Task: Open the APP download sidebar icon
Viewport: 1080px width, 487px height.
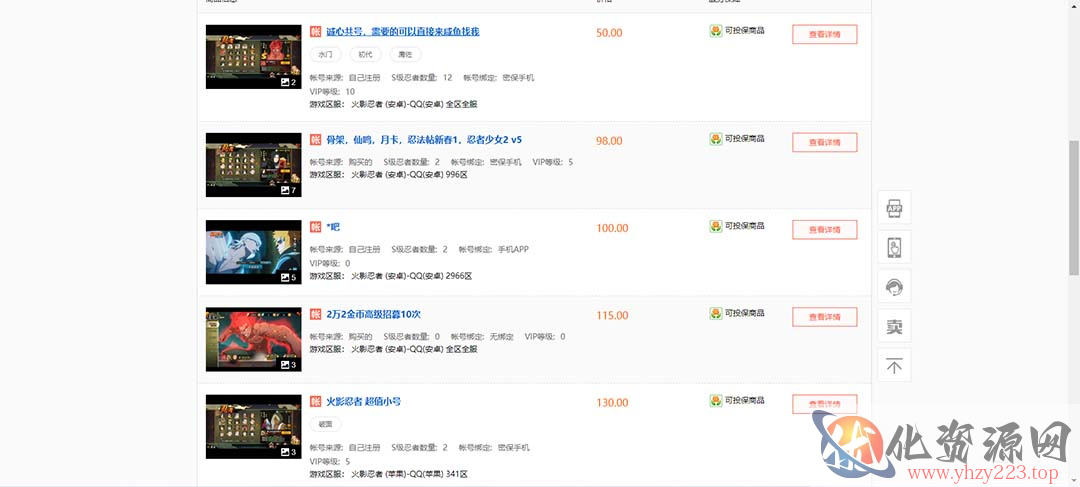Action: (x=894, y=208)
